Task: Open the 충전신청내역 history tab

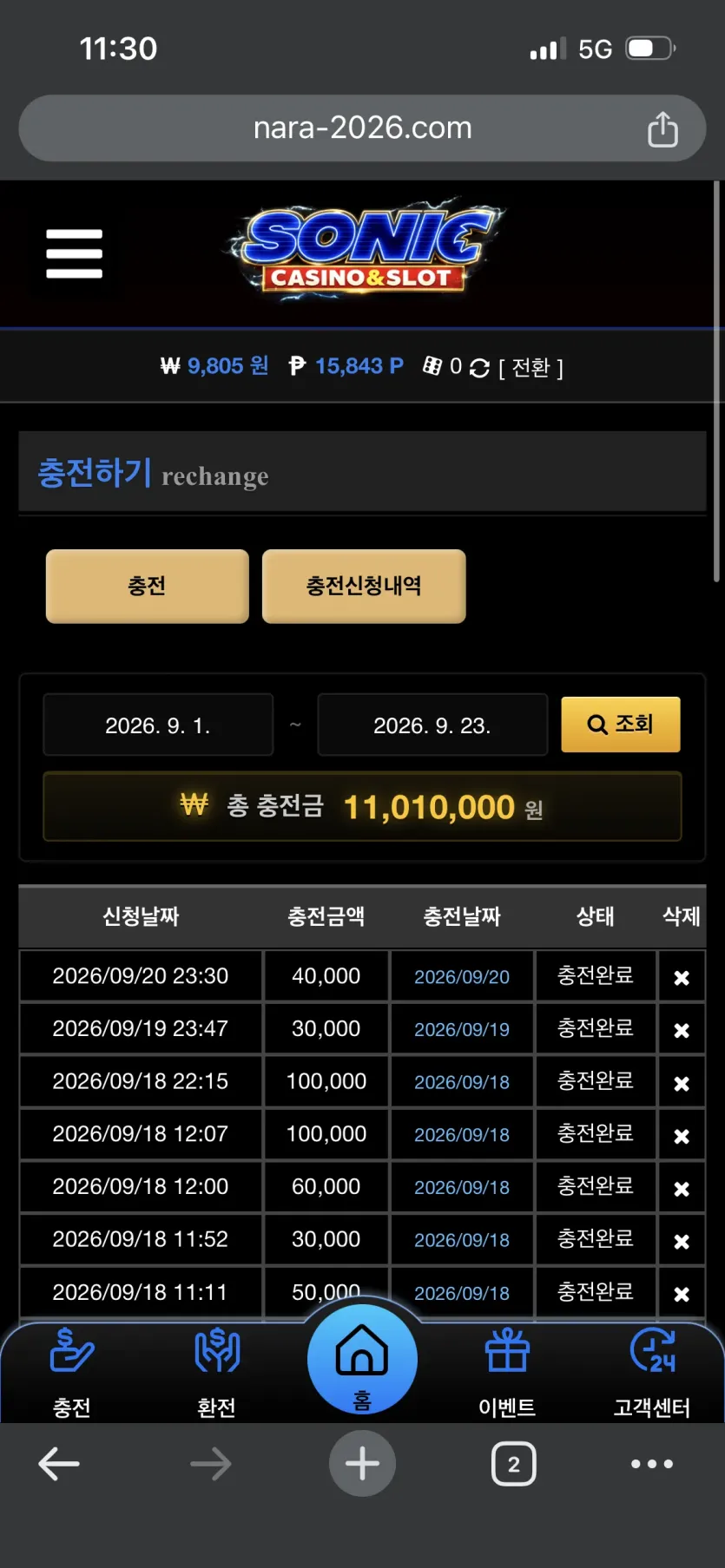Action: pyautogui.click(x=364, y=586)
